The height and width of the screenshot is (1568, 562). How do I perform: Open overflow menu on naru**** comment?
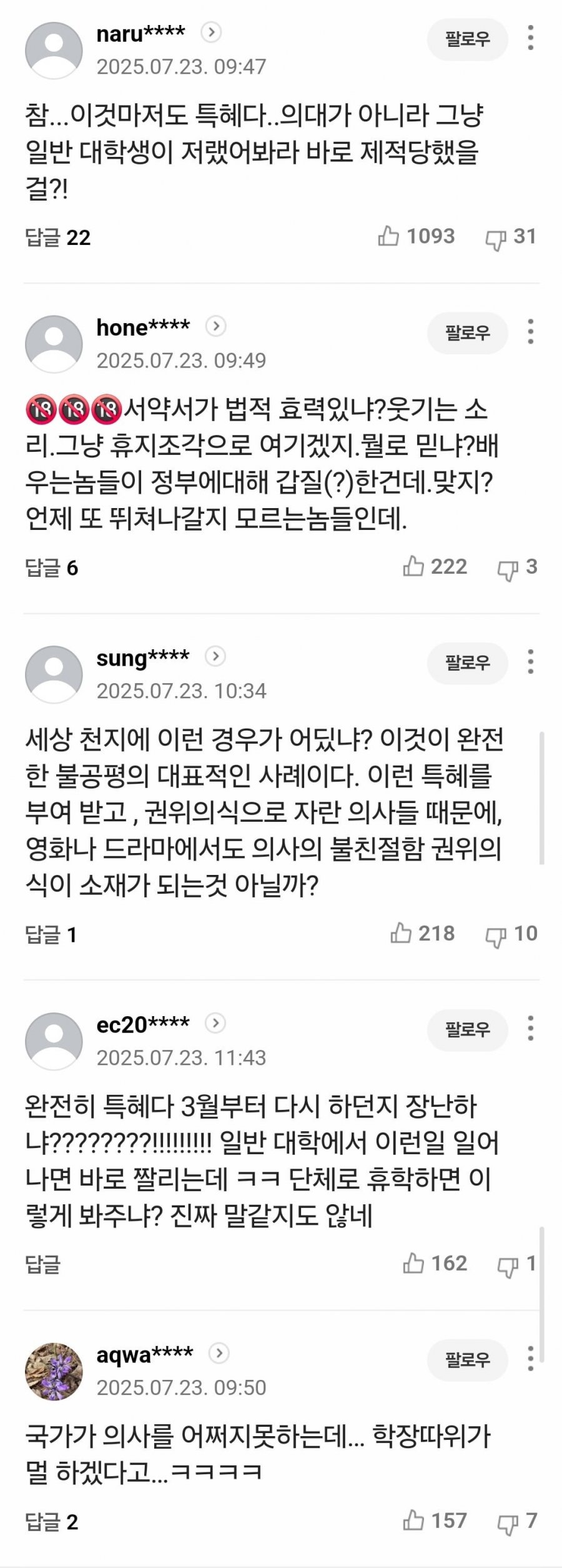click(530, 38)
